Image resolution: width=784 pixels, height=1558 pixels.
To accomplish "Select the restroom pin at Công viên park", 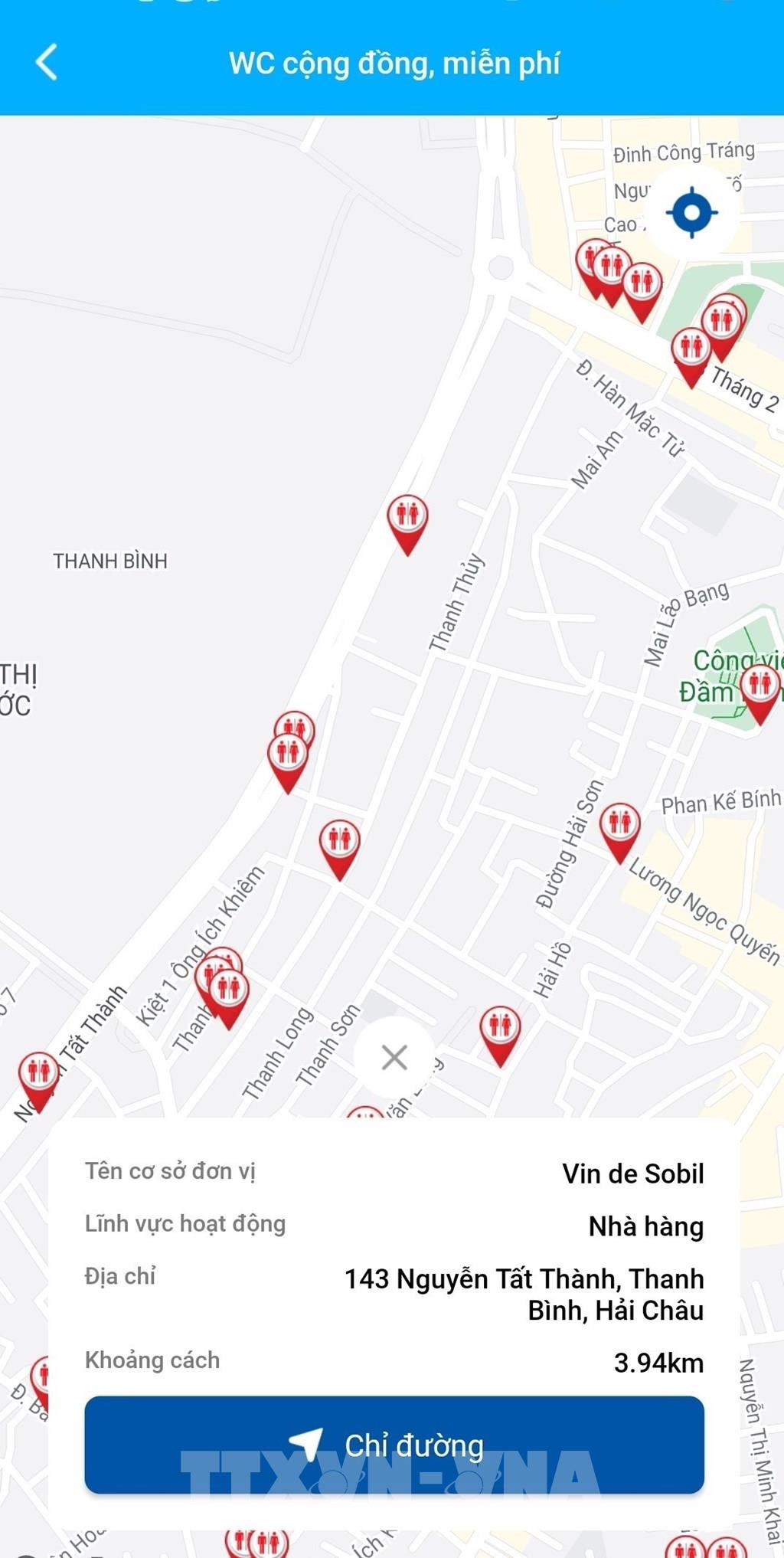I will coord(760,686).
